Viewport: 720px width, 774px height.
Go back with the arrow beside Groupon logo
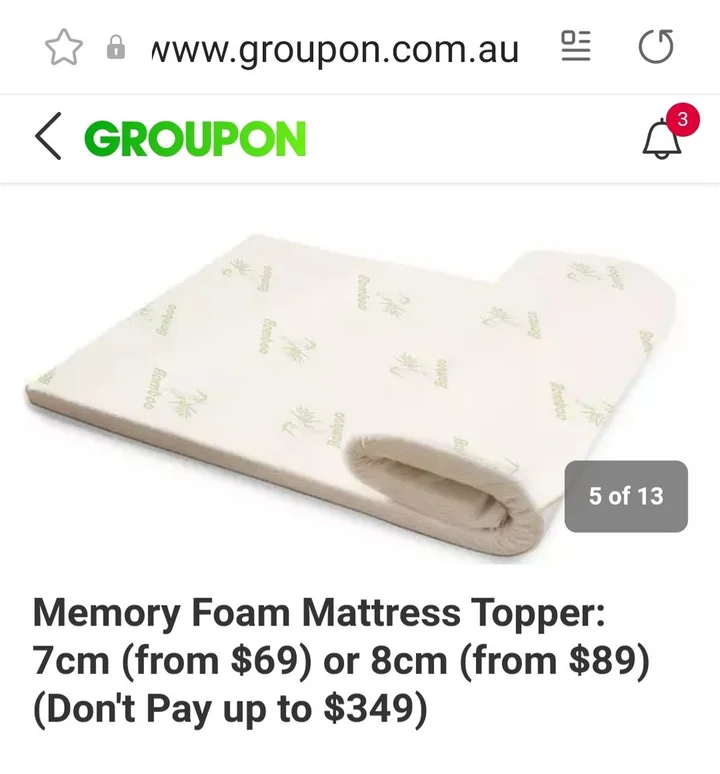pyautogui.click(x=47, y=138)
